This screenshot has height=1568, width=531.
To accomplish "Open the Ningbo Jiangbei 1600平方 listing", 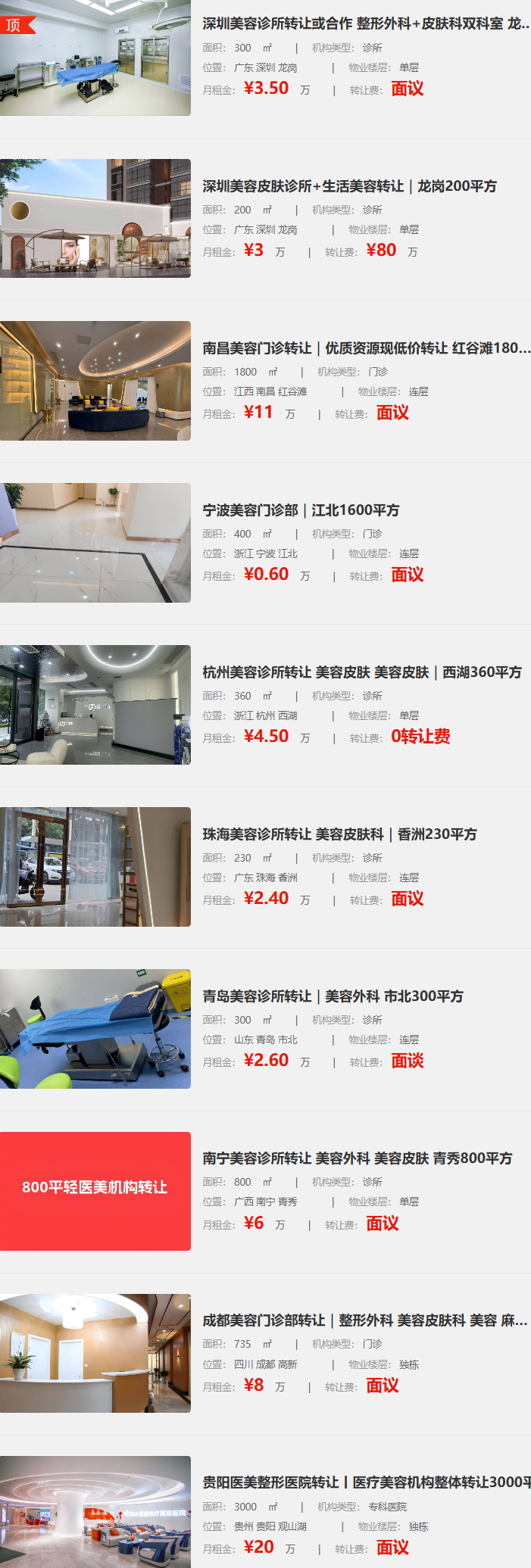I will (301, 510).
